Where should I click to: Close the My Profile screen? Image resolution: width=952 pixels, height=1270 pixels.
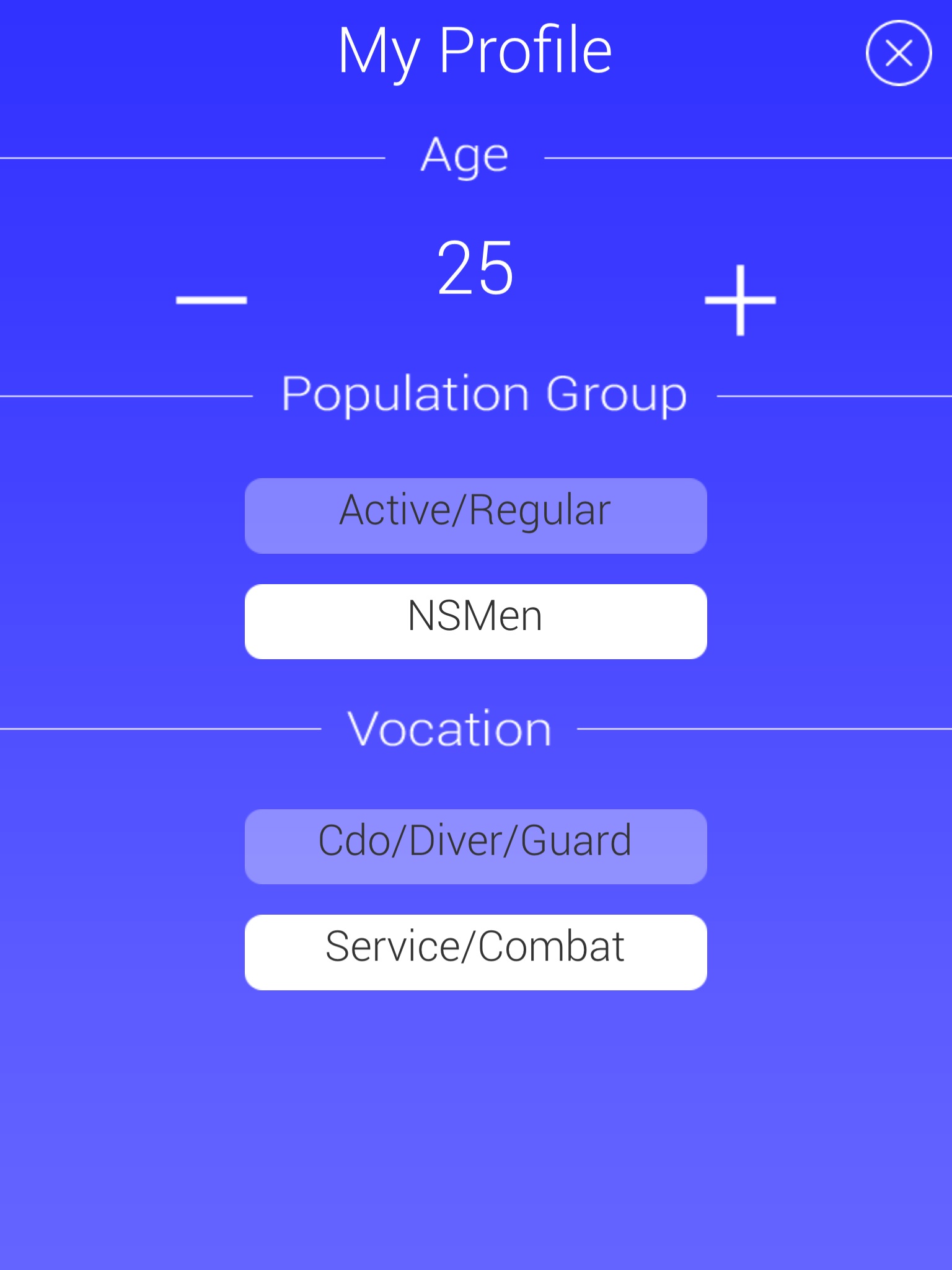click(x=898, y=53)
